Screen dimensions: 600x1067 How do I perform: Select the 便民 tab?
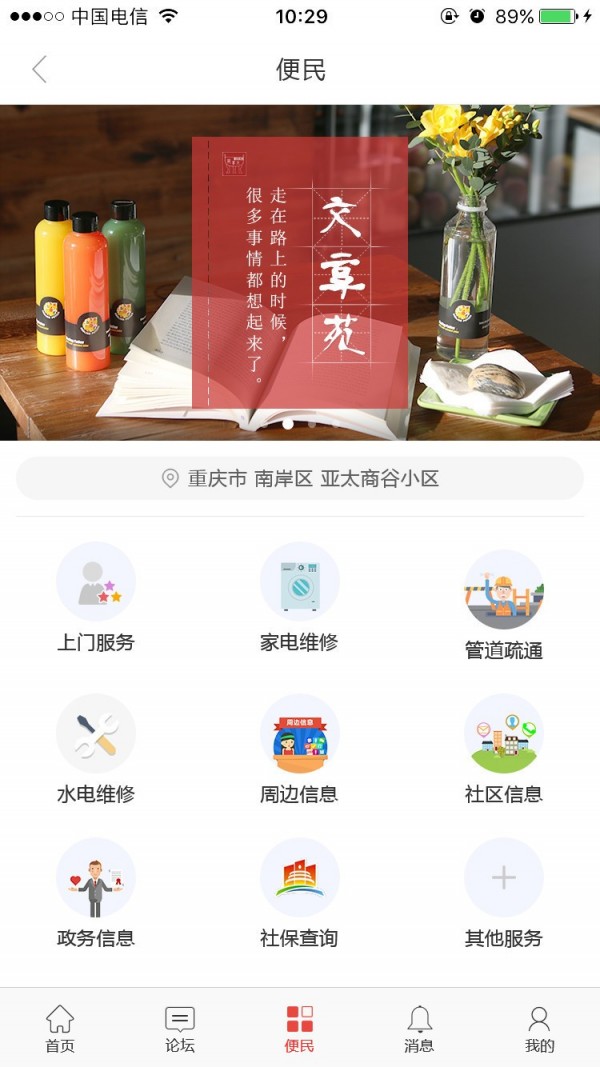(300, 1028)
